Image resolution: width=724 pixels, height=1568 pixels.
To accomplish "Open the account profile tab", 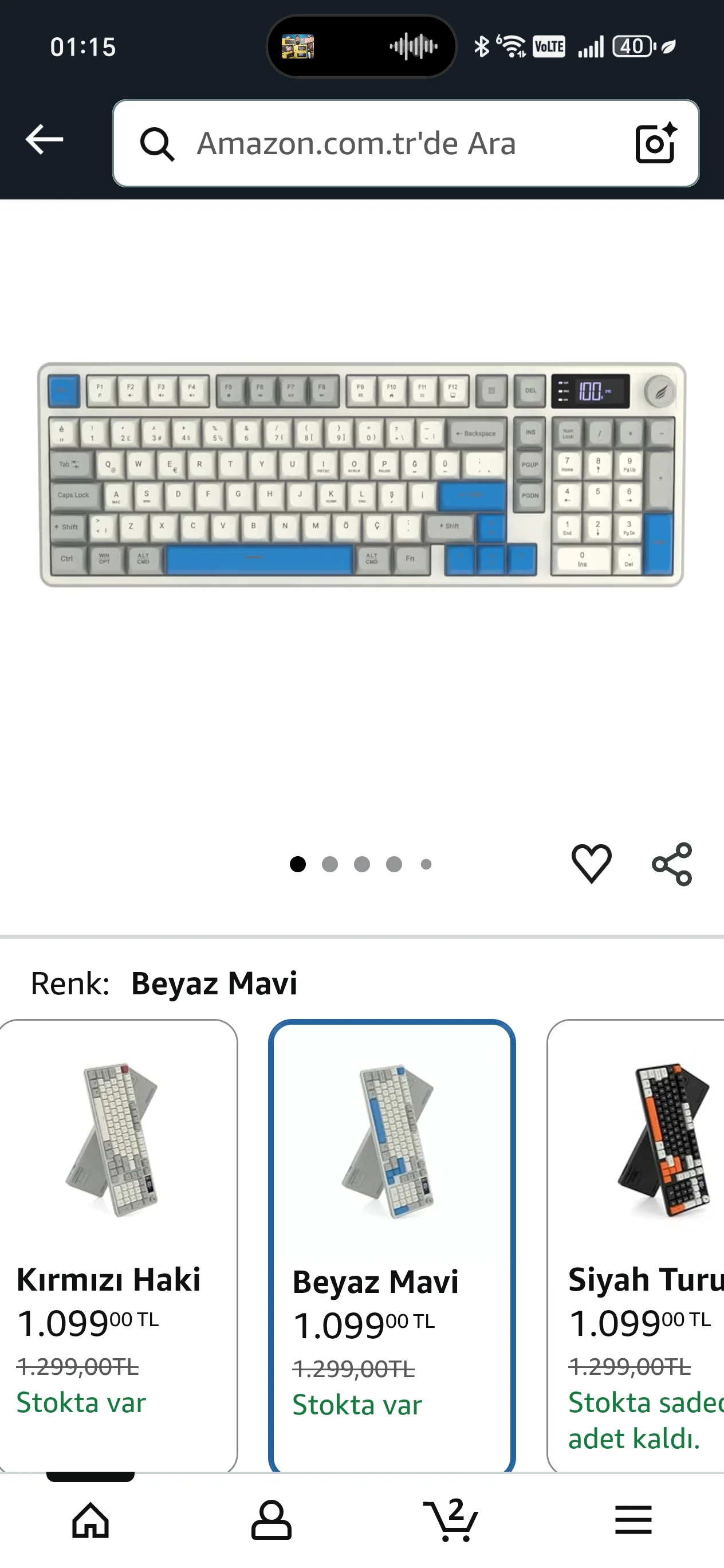I will 271,1520.
